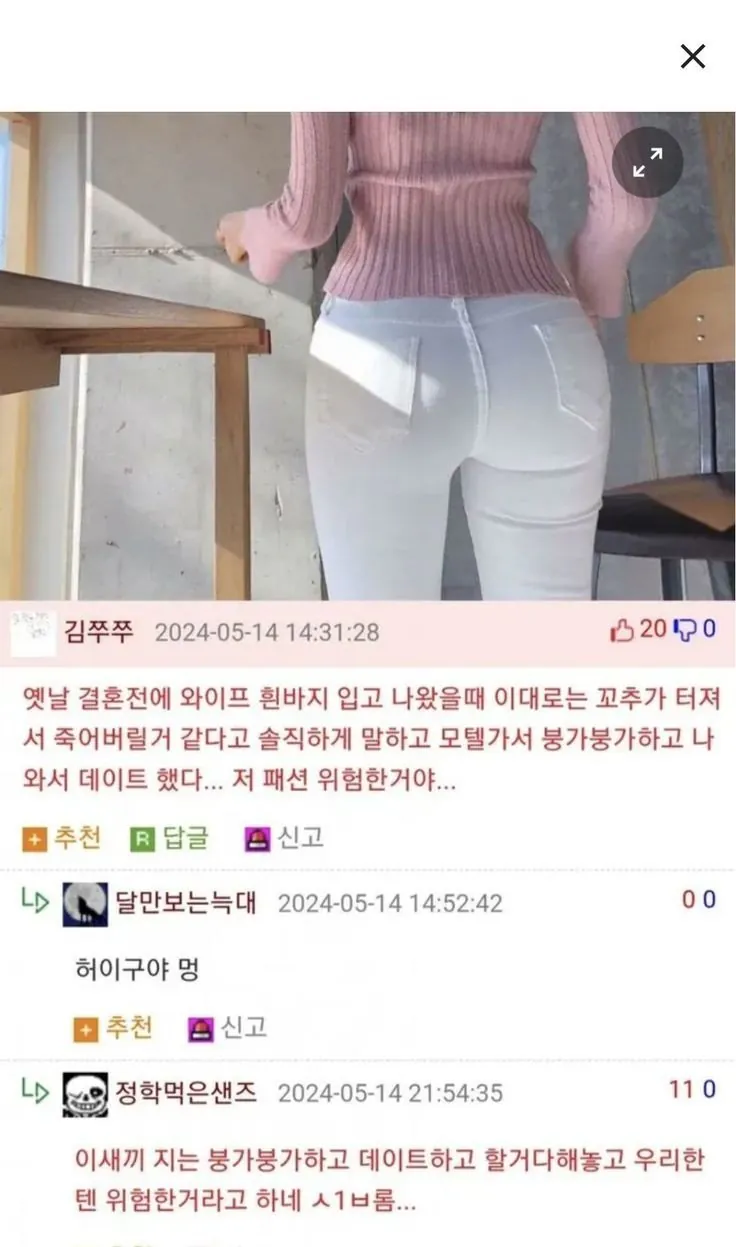Screen dimensions: 736x1247
Task: Close the image viewer with the X
Action: point(693,56)
